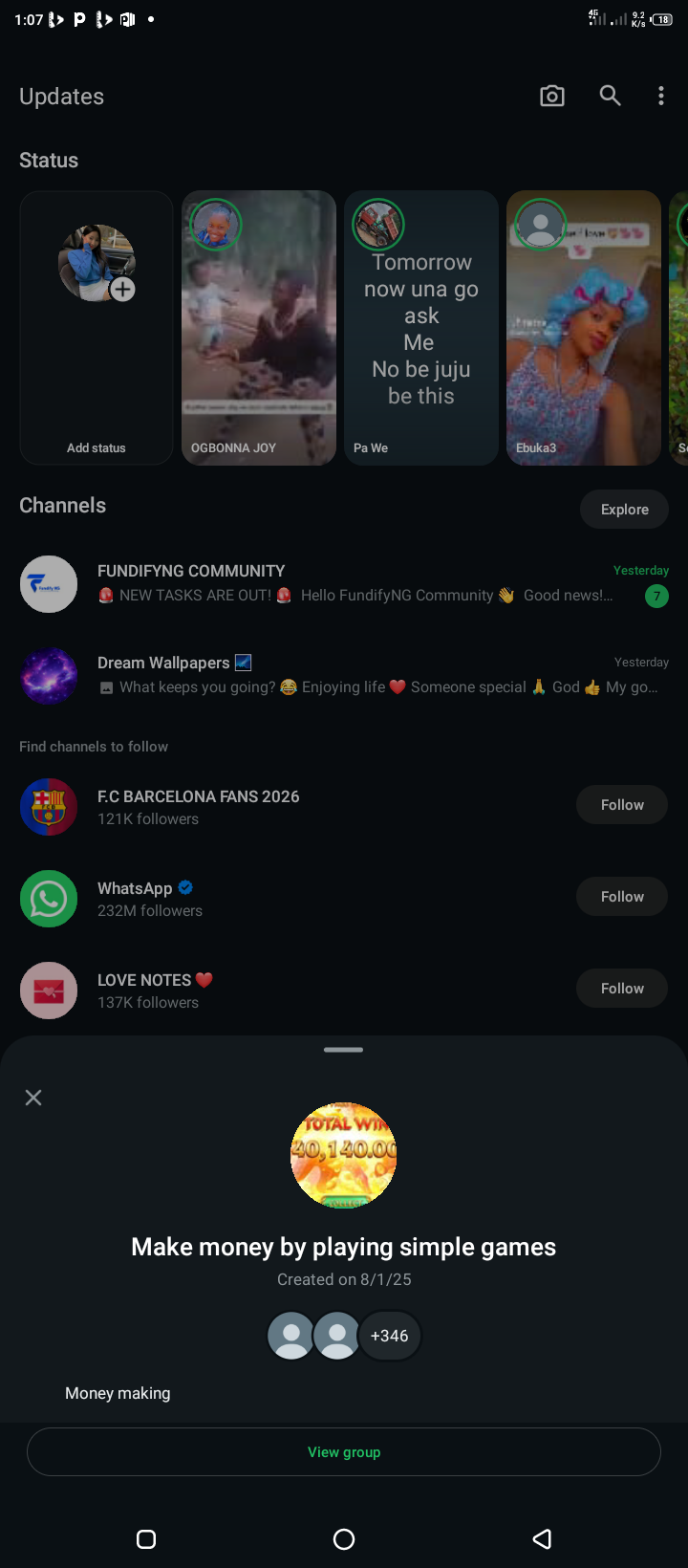Open the camera icon in Updates
Screen dimensions: 688x1568
[552, 96]
